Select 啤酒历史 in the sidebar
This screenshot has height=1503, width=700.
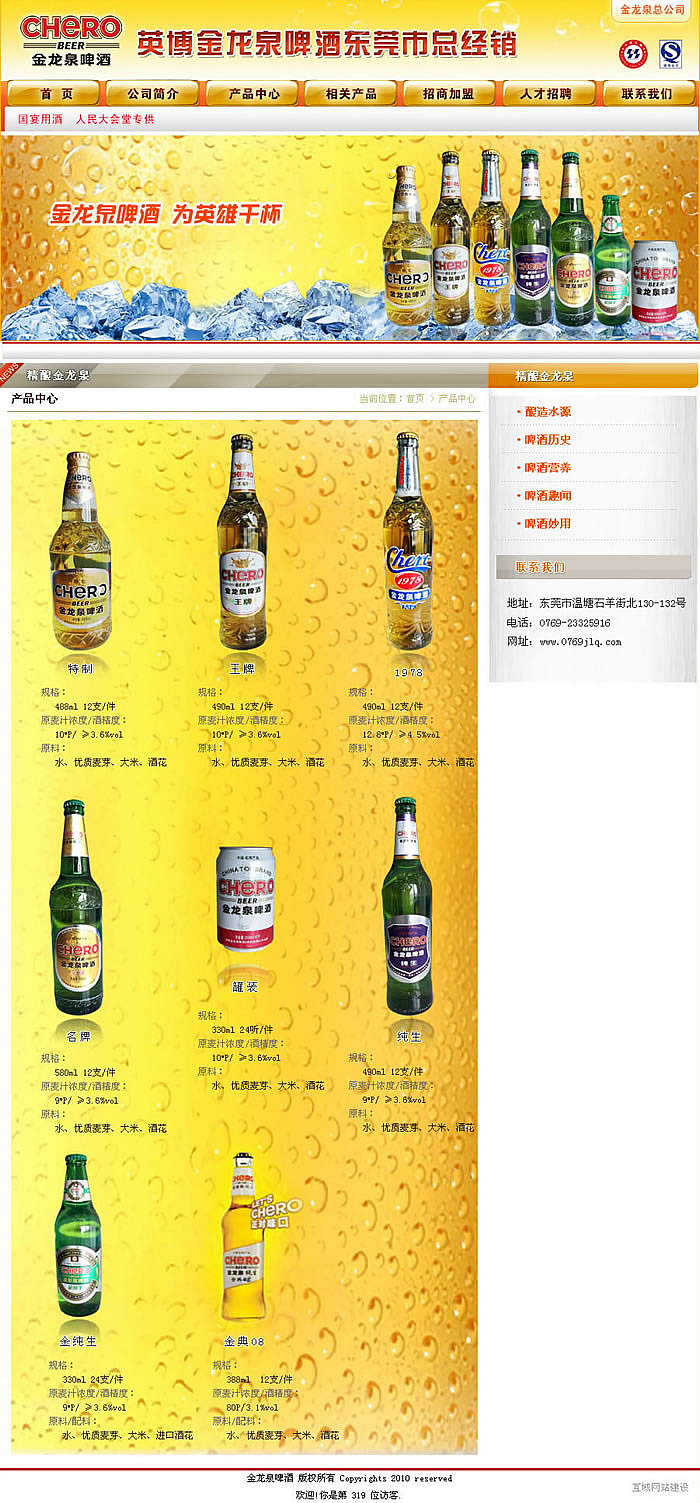(x=548, y=440)
